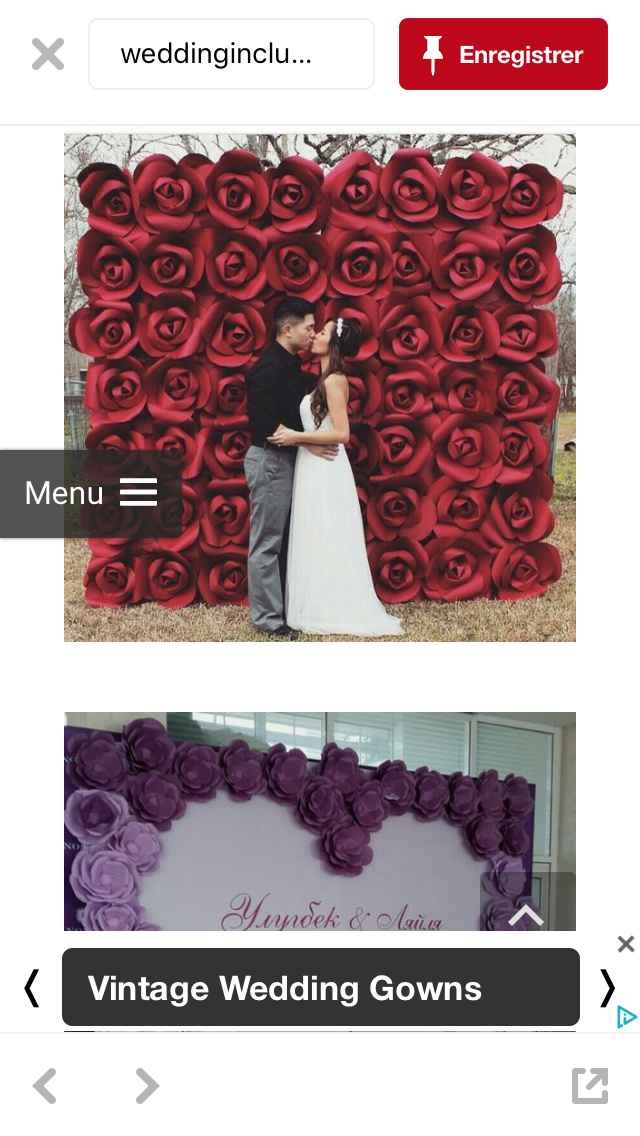The width and height of the screenshot is (640, 1136).
Task: Tap the weddinginclu… address field
Action: [231, 54]
